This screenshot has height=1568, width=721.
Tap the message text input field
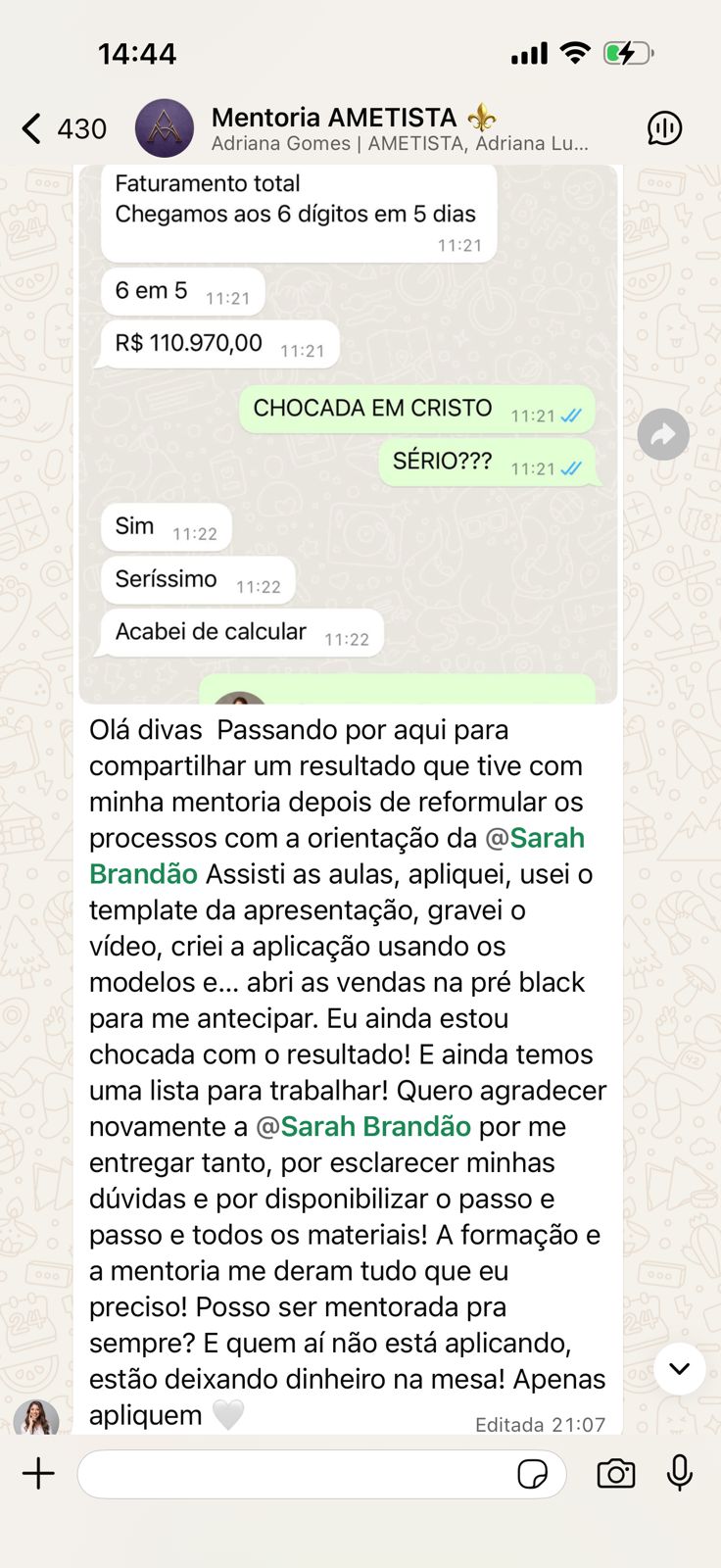pyautogui.click(x=294, y=1473)
